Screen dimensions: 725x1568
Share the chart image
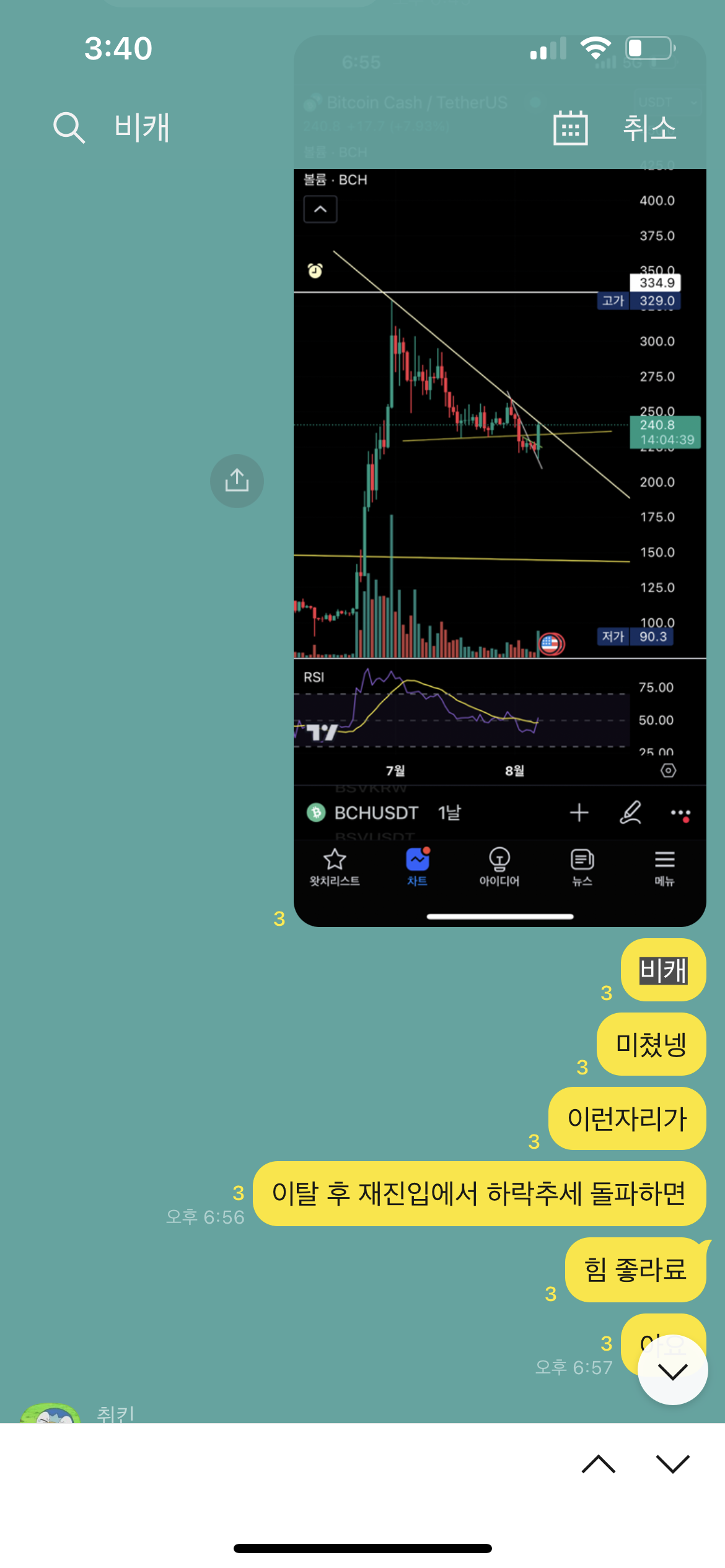237,481
